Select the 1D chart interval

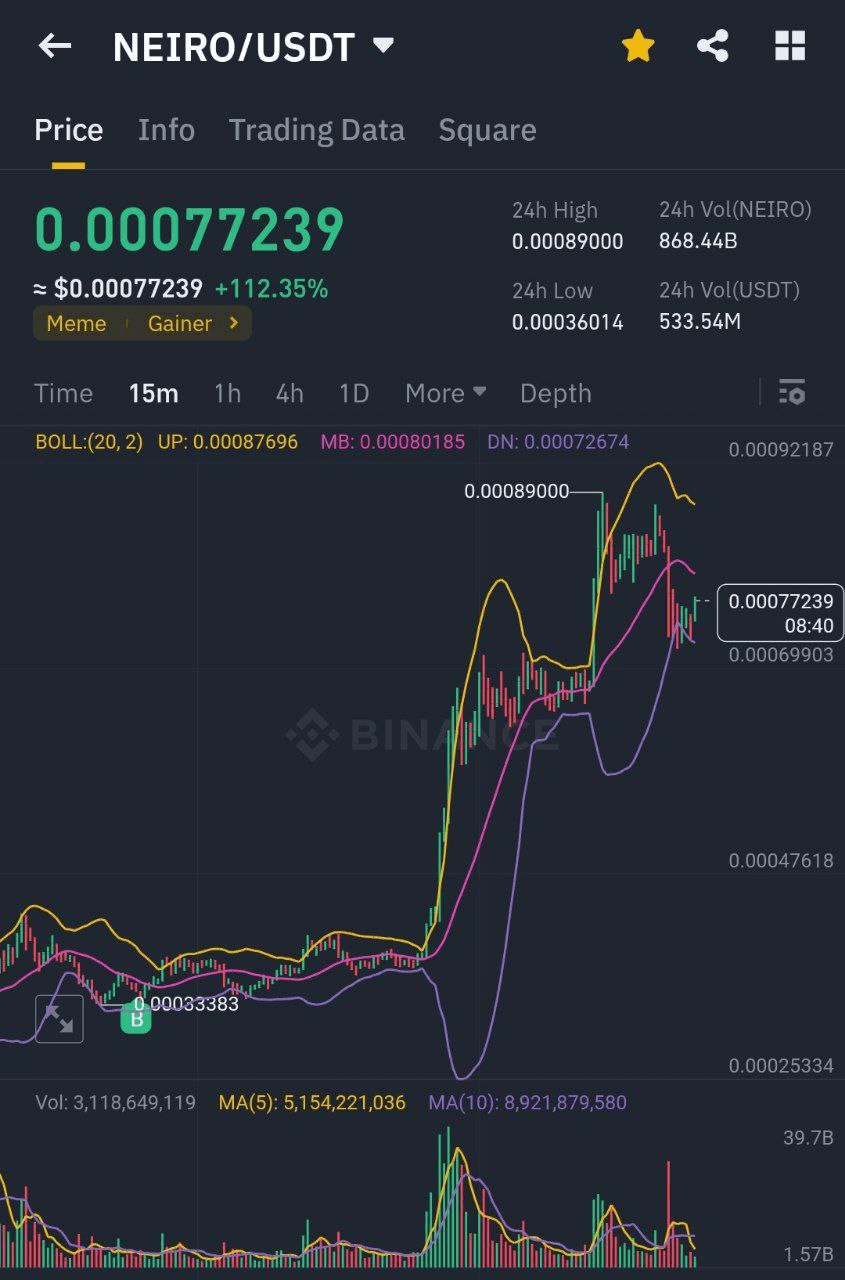354,393
